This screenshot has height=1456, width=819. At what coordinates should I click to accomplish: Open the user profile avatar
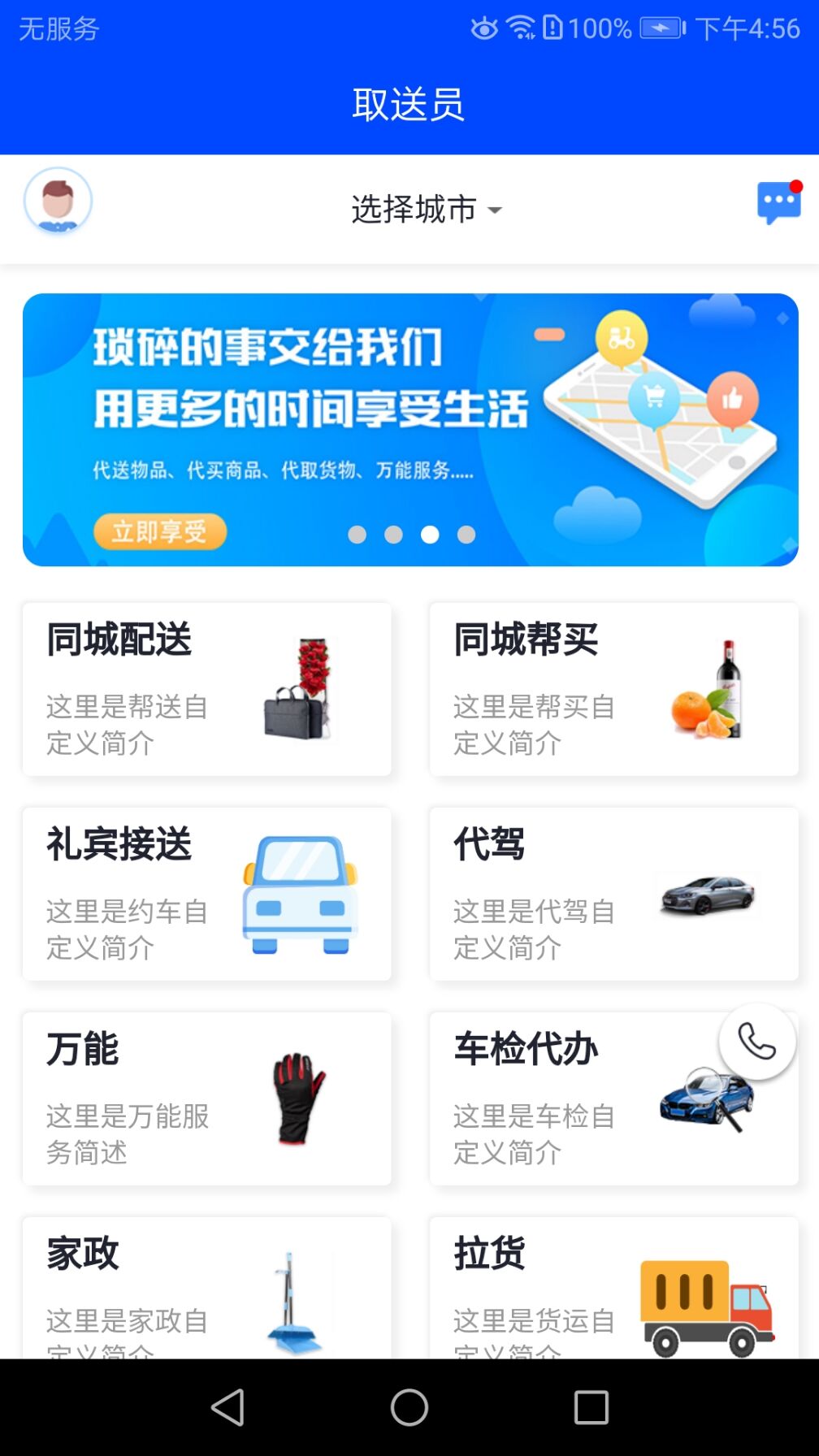(x=58, y=201)
